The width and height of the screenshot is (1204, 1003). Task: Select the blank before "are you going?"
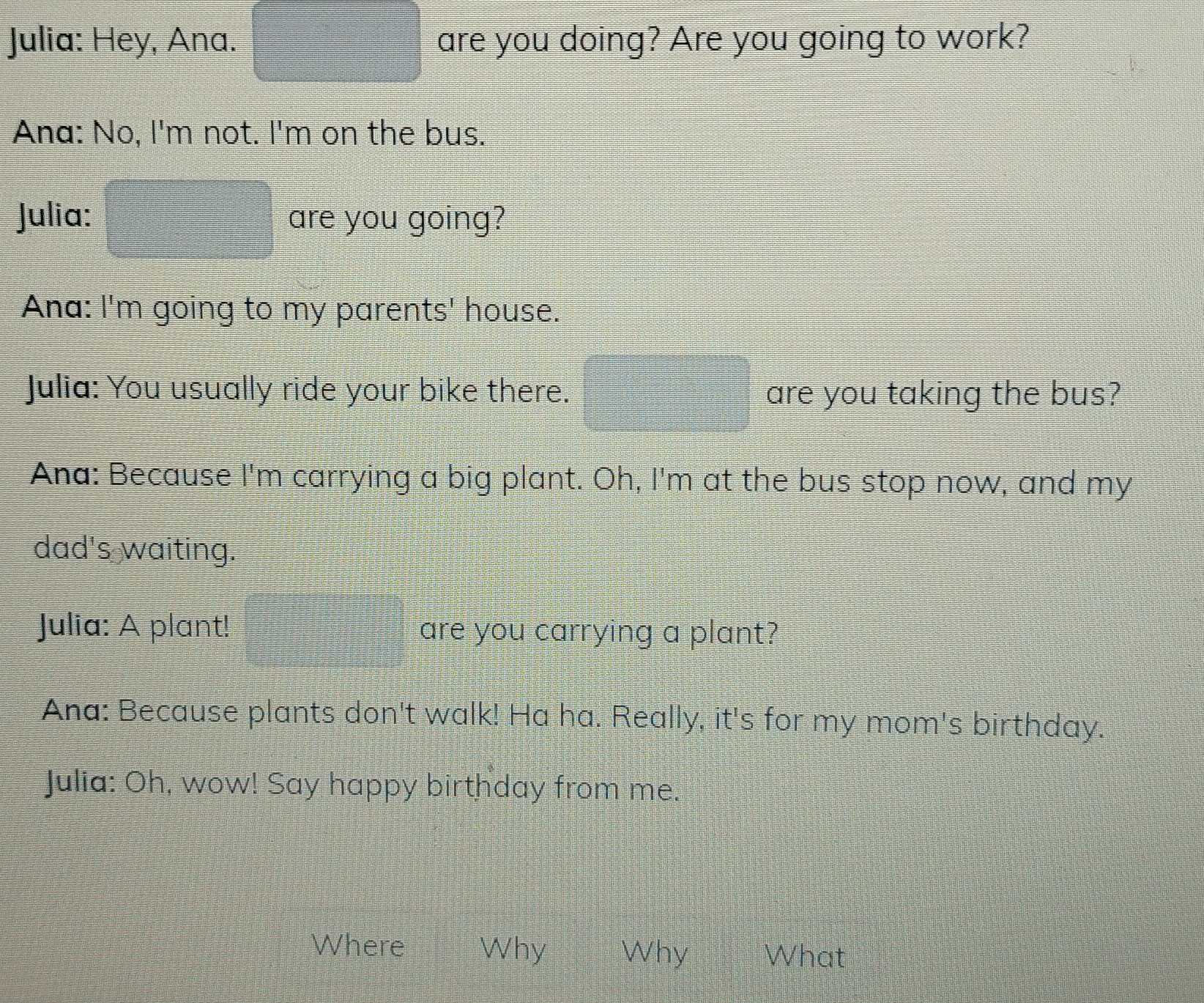(x=190, y=220)
